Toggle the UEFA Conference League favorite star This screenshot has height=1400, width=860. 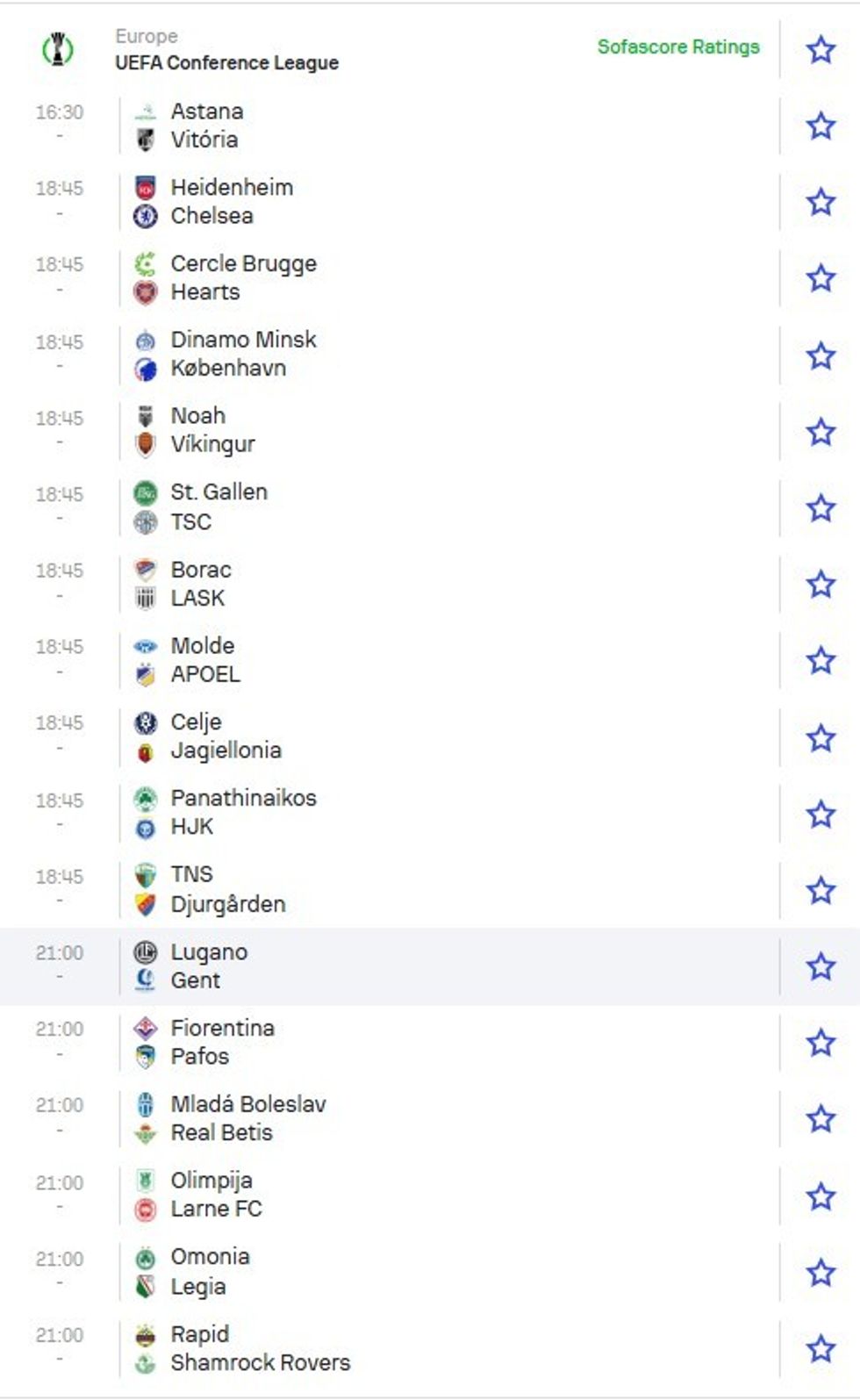[x=820, y=50]
